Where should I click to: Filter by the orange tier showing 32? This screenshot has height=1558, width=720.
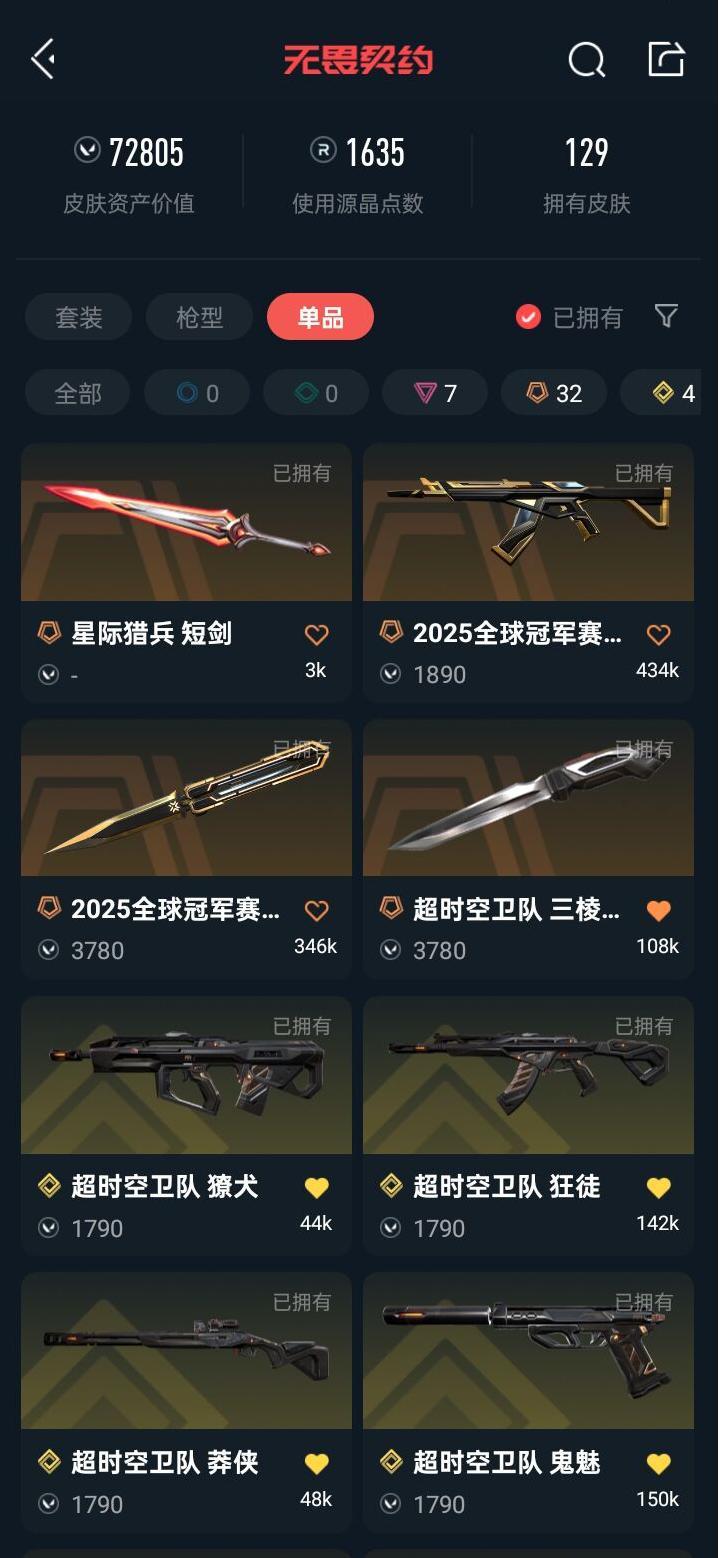[554, 393]
